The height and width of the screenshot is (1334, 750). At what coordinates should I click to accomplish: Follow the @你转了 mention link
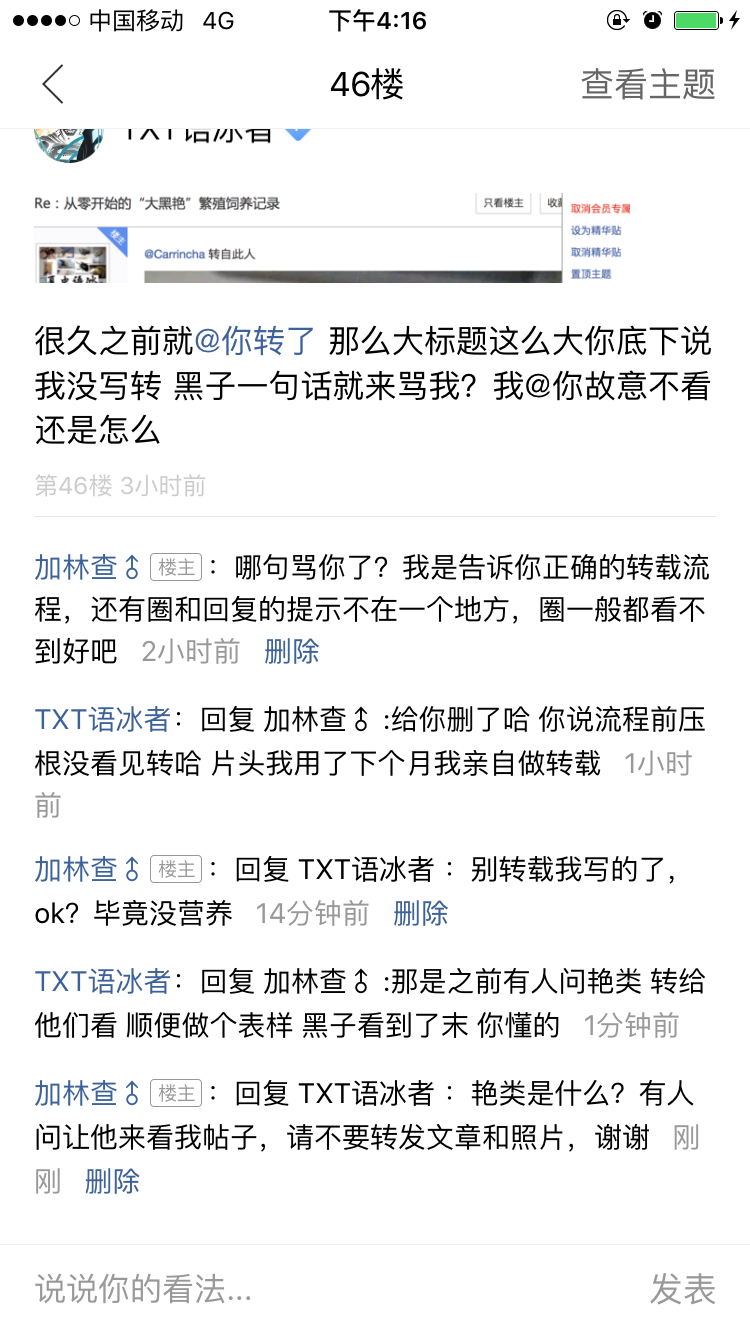254,341
